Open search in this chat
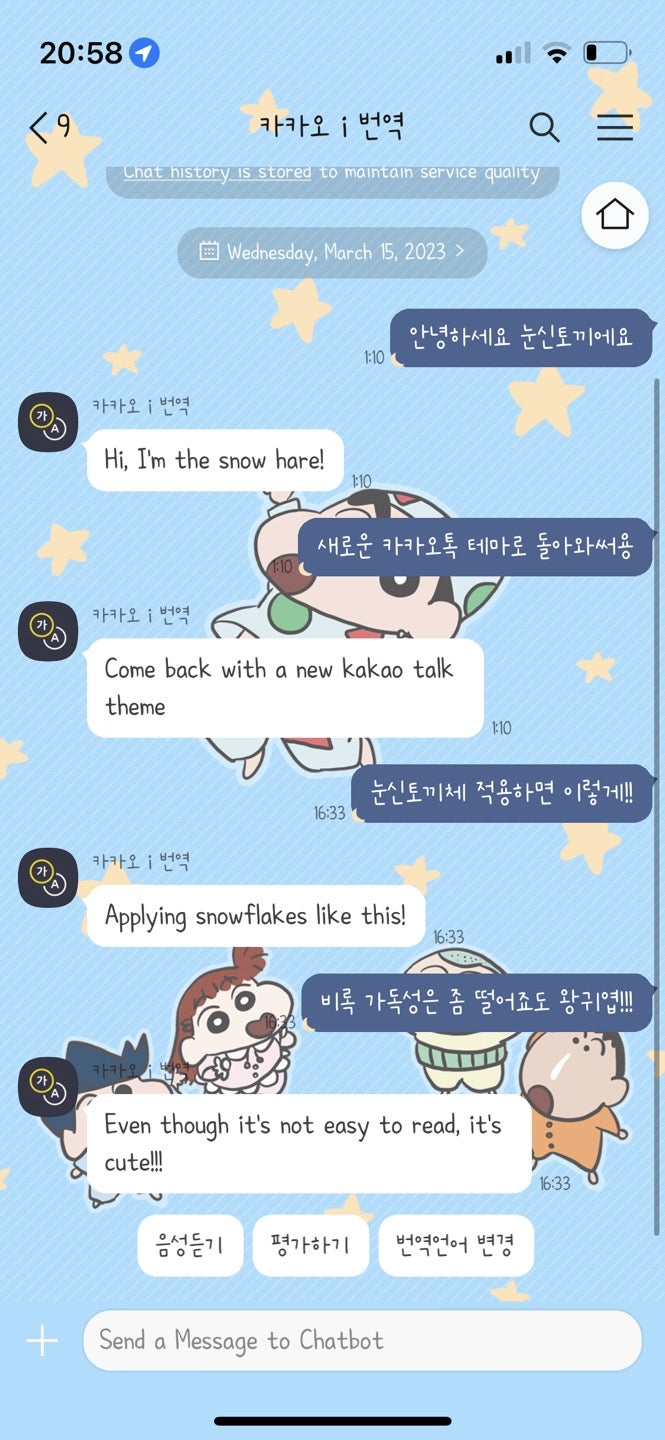Screen dimensions: 665x1440 [544, 127]
